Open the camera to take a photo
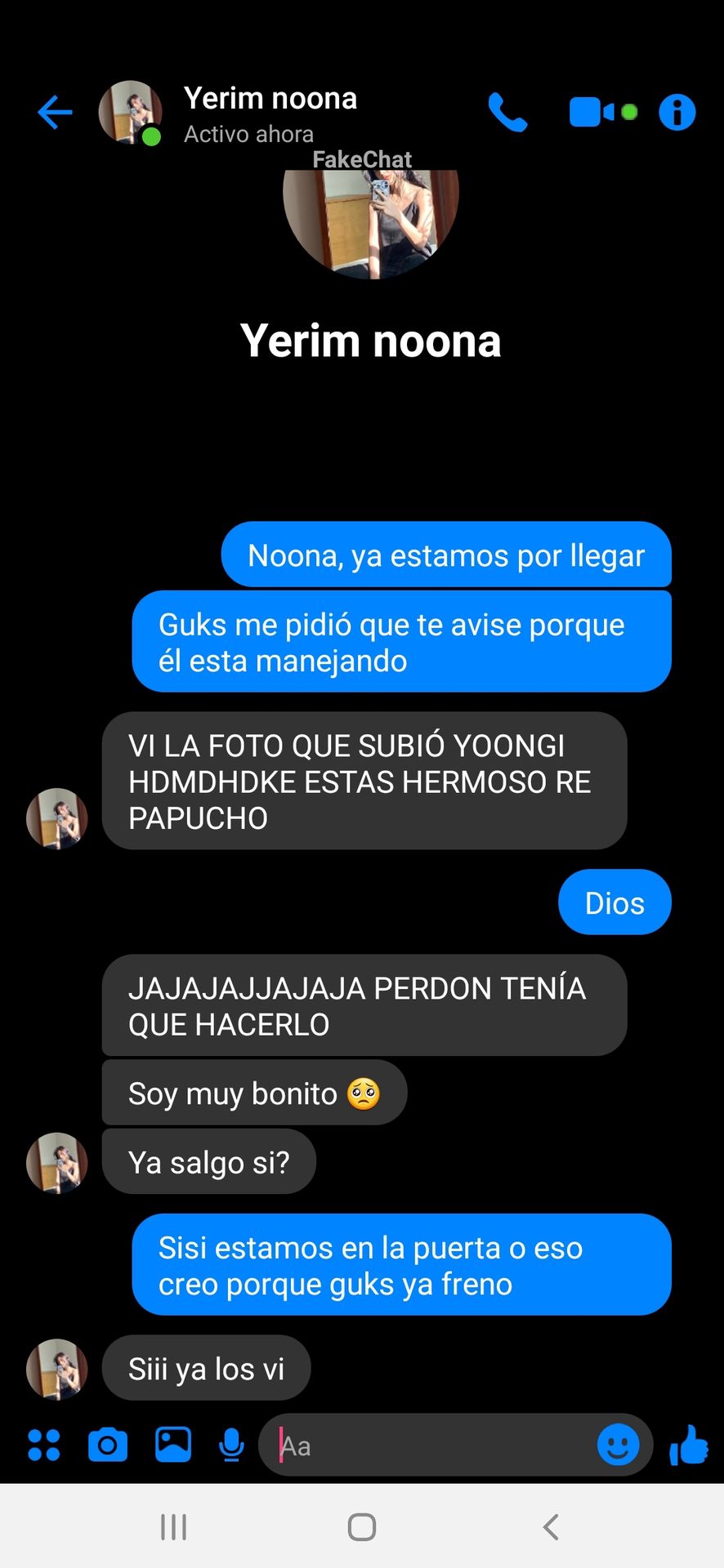 click(108, 1445)
